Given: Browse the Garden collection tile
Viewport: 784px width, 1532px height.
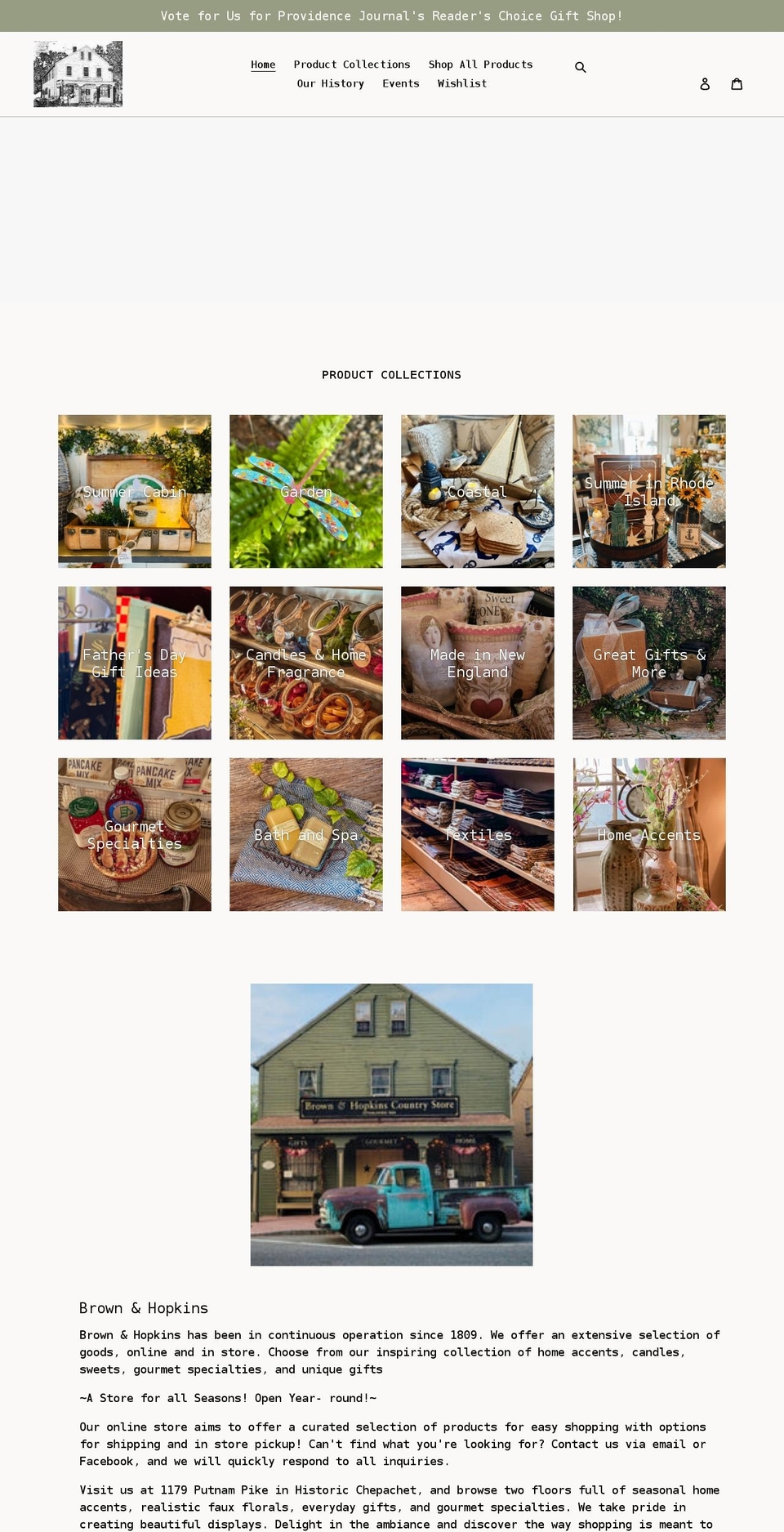Looking at the screenshot, I should (x=305, y=491).
